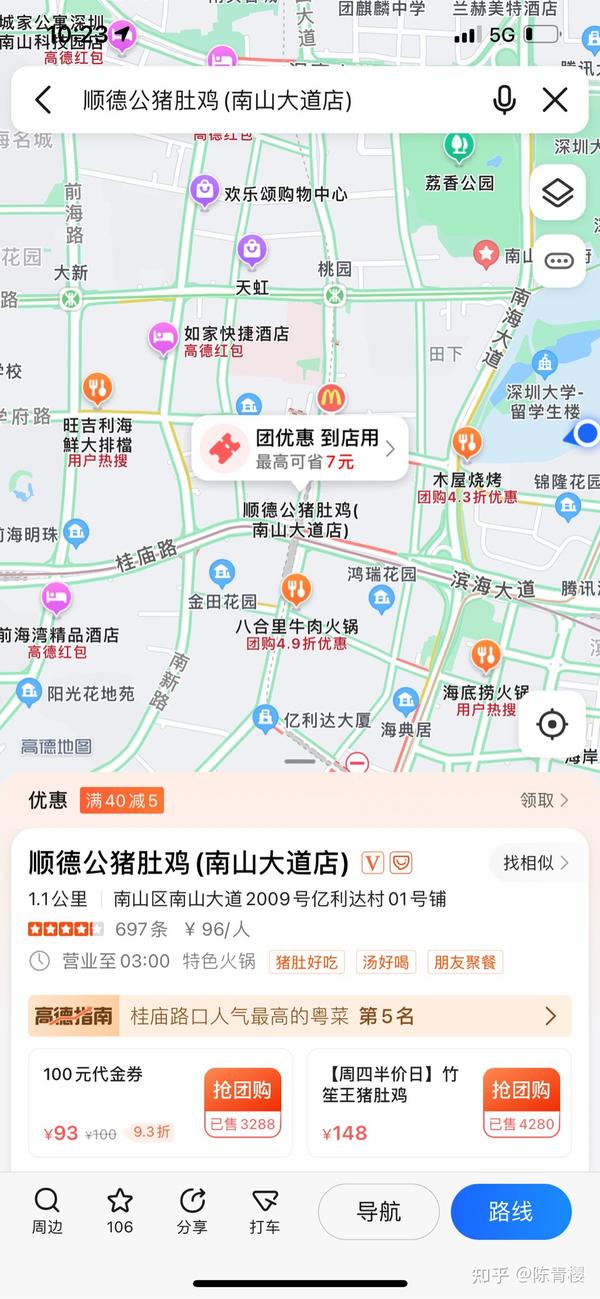Claim the 满40减5 coupon via 领取
Viewport: 600px width, 1299px height.
pyautogui.click(x=545, y=800)
